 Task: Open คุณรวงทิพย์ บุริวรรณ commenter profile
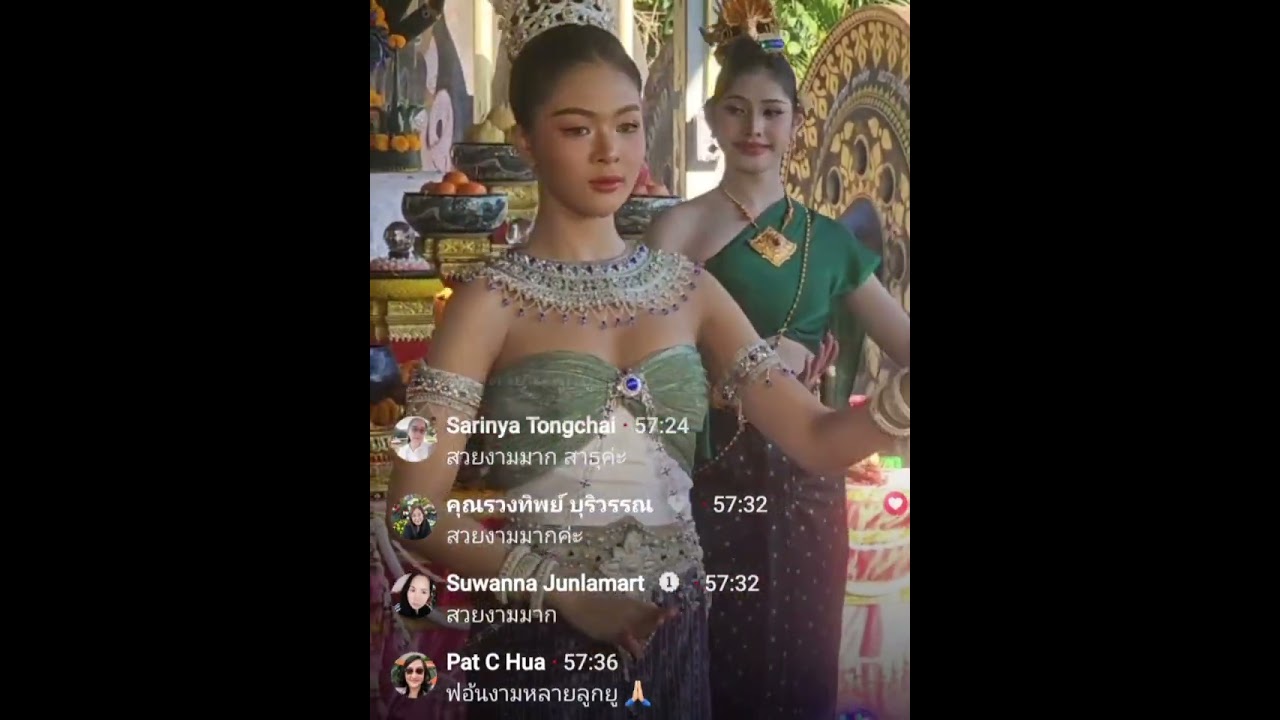click(548, 505)
